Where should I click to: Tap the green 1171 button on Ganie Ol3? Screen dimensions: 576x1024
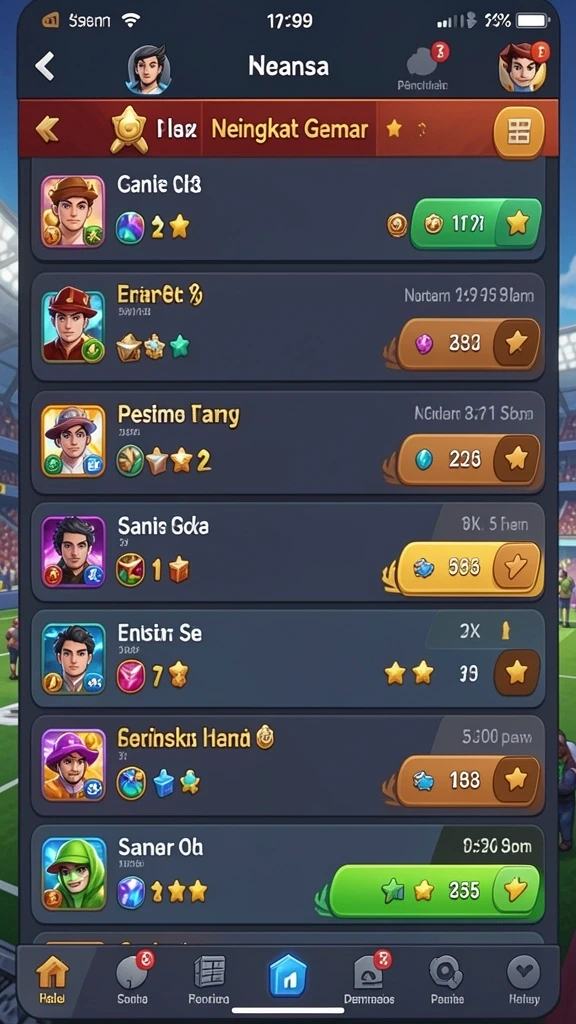pyautogui.click(x=476, y=225)
